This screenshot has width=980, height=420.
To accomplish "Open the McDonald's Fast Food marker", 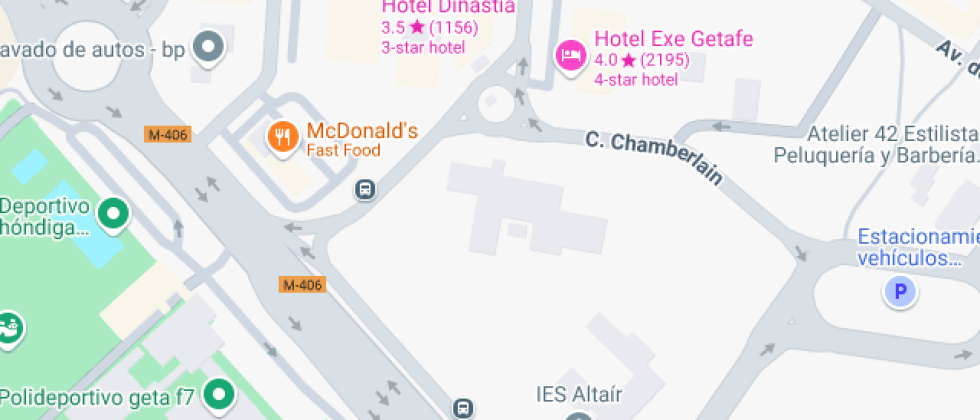I will pos(282,138).
